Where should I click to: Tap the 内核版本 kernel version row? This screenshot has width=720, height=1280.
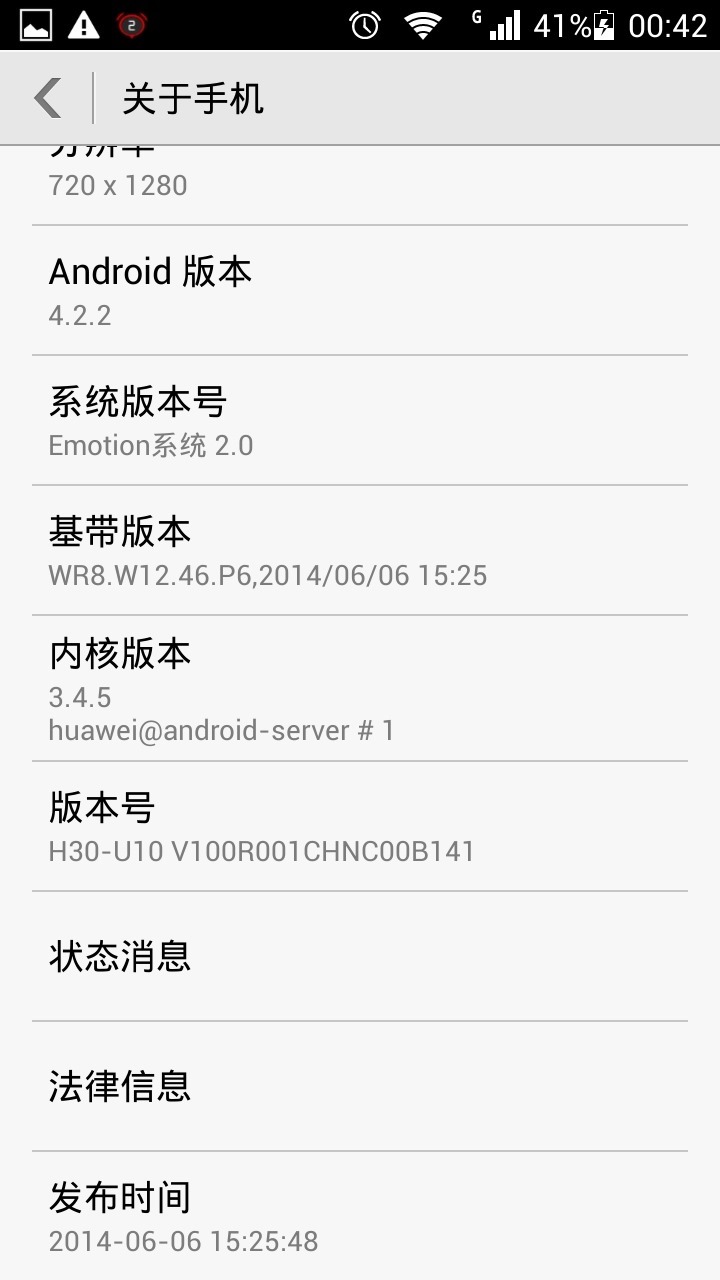(x=360, y=688)
